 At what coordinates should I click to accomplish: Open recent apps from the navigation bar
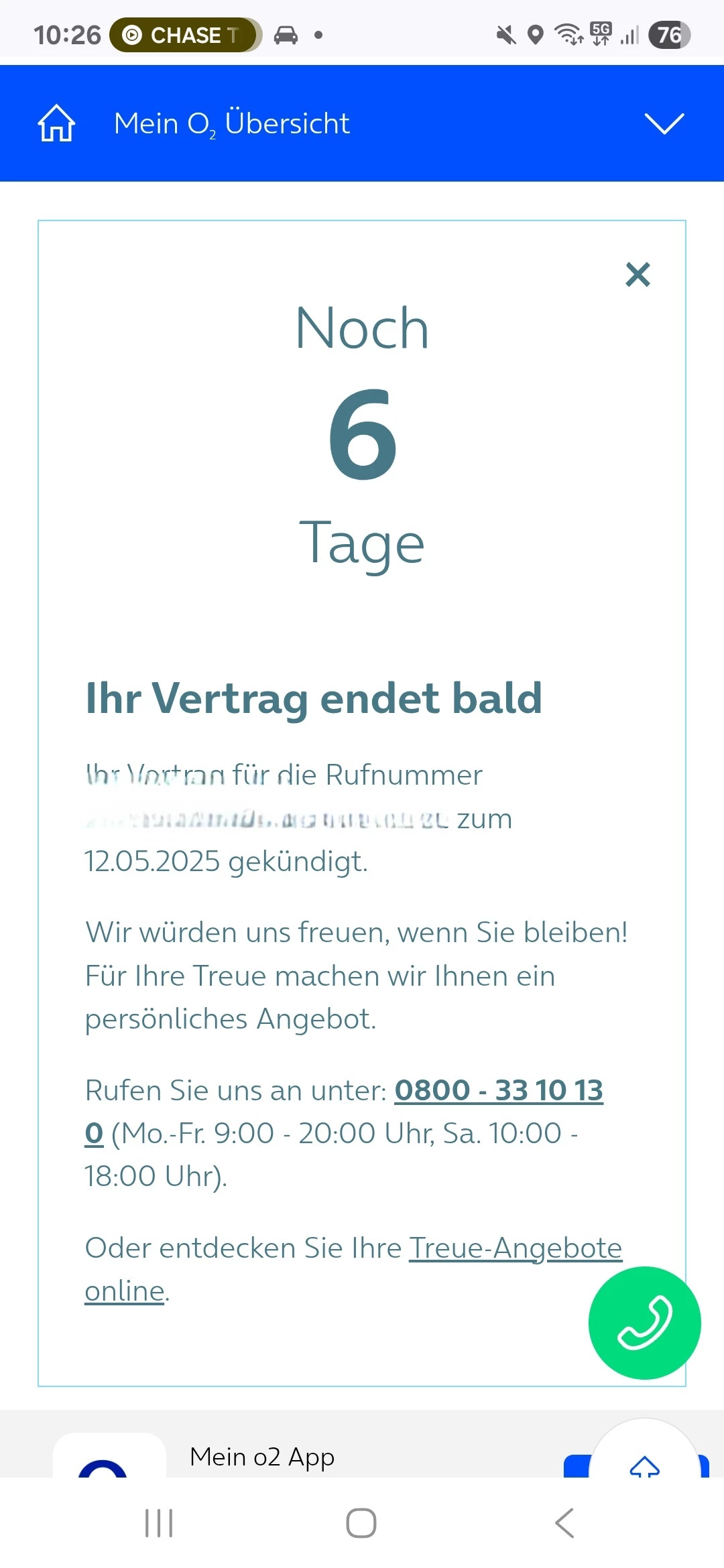click(x=159, y=1523)
